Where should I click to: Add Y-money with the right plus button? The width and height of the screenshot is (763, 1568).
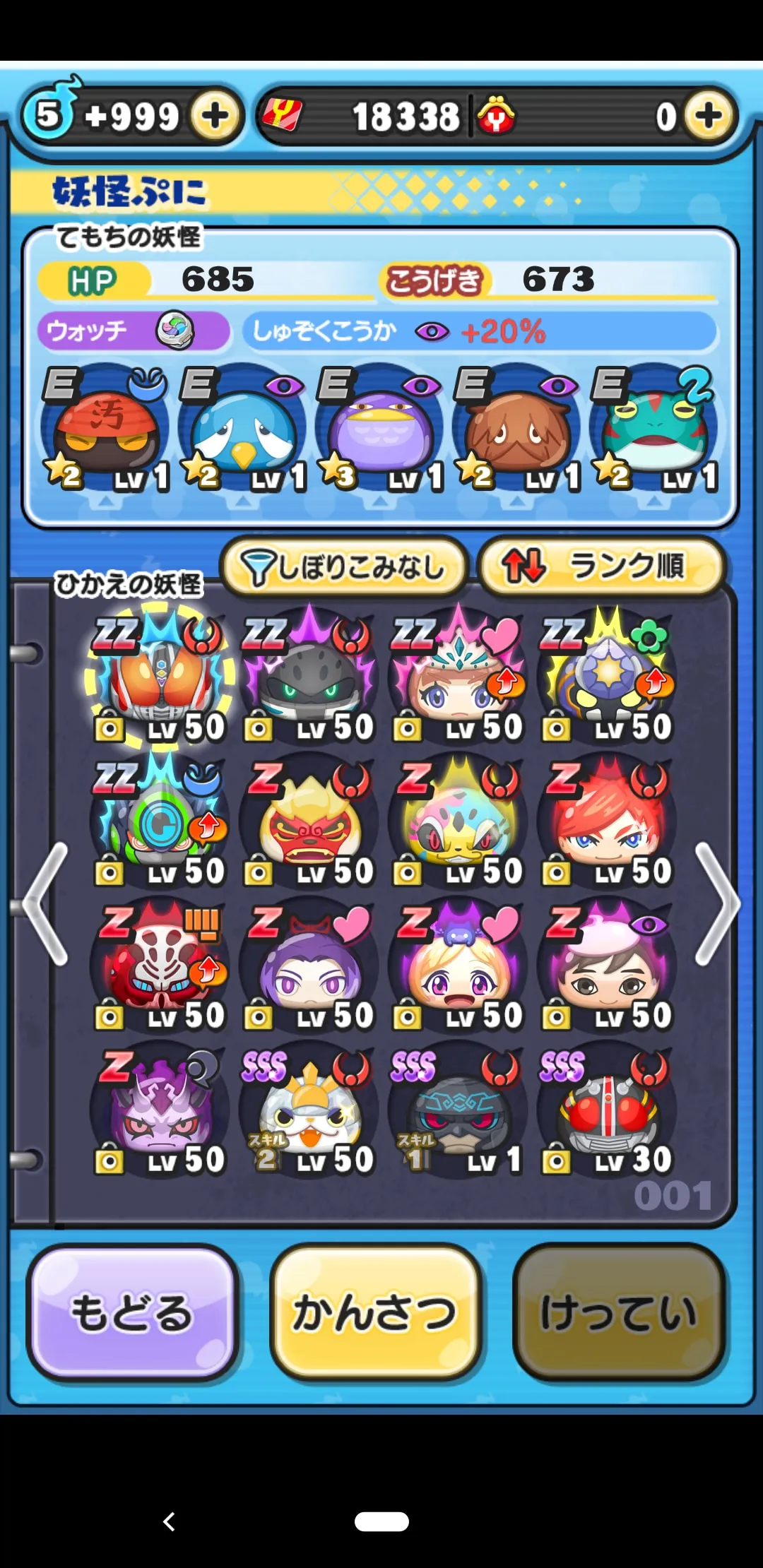(x=709, y=117)
